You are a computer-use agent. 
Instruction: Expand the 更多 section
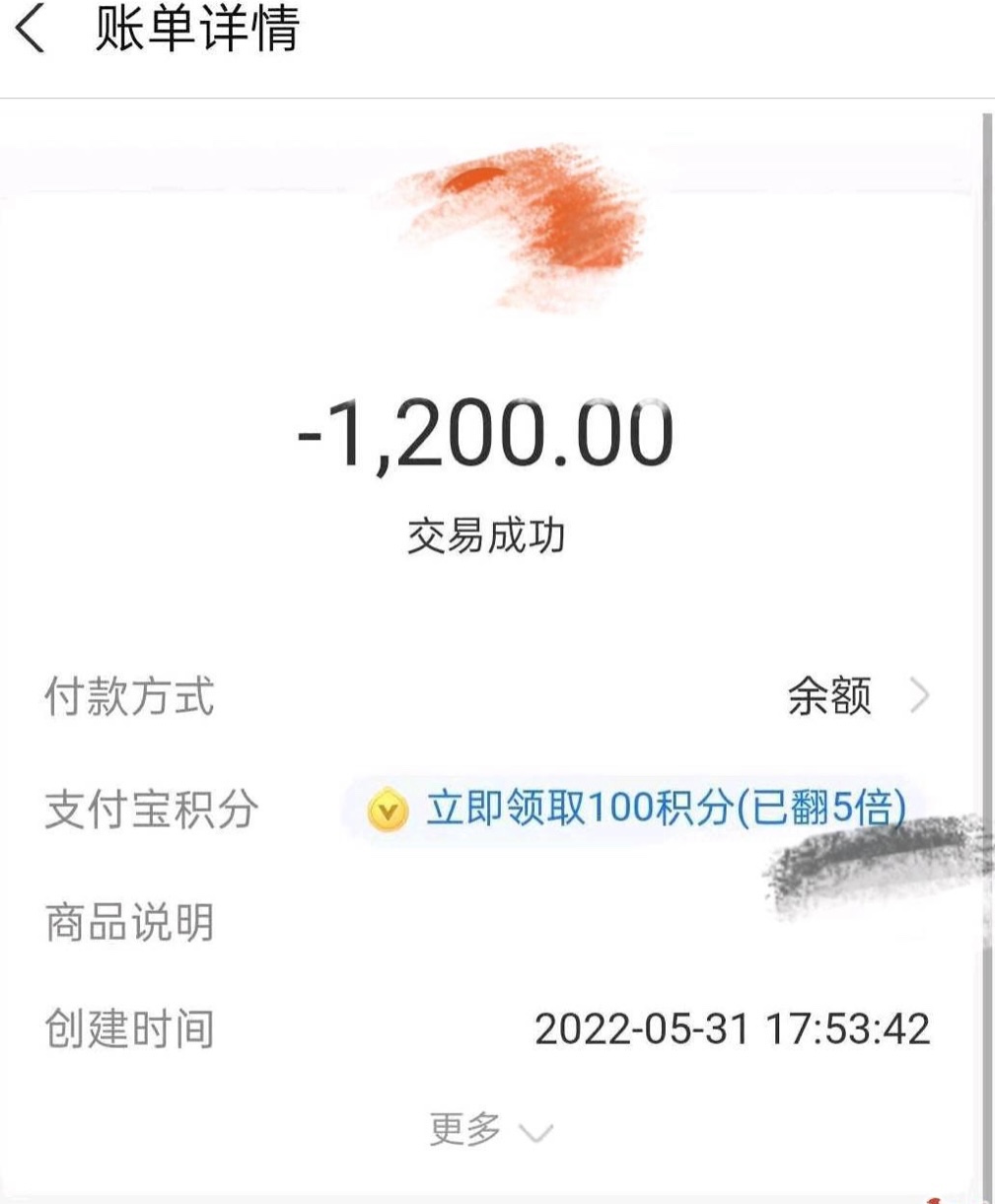[490, 1129]
